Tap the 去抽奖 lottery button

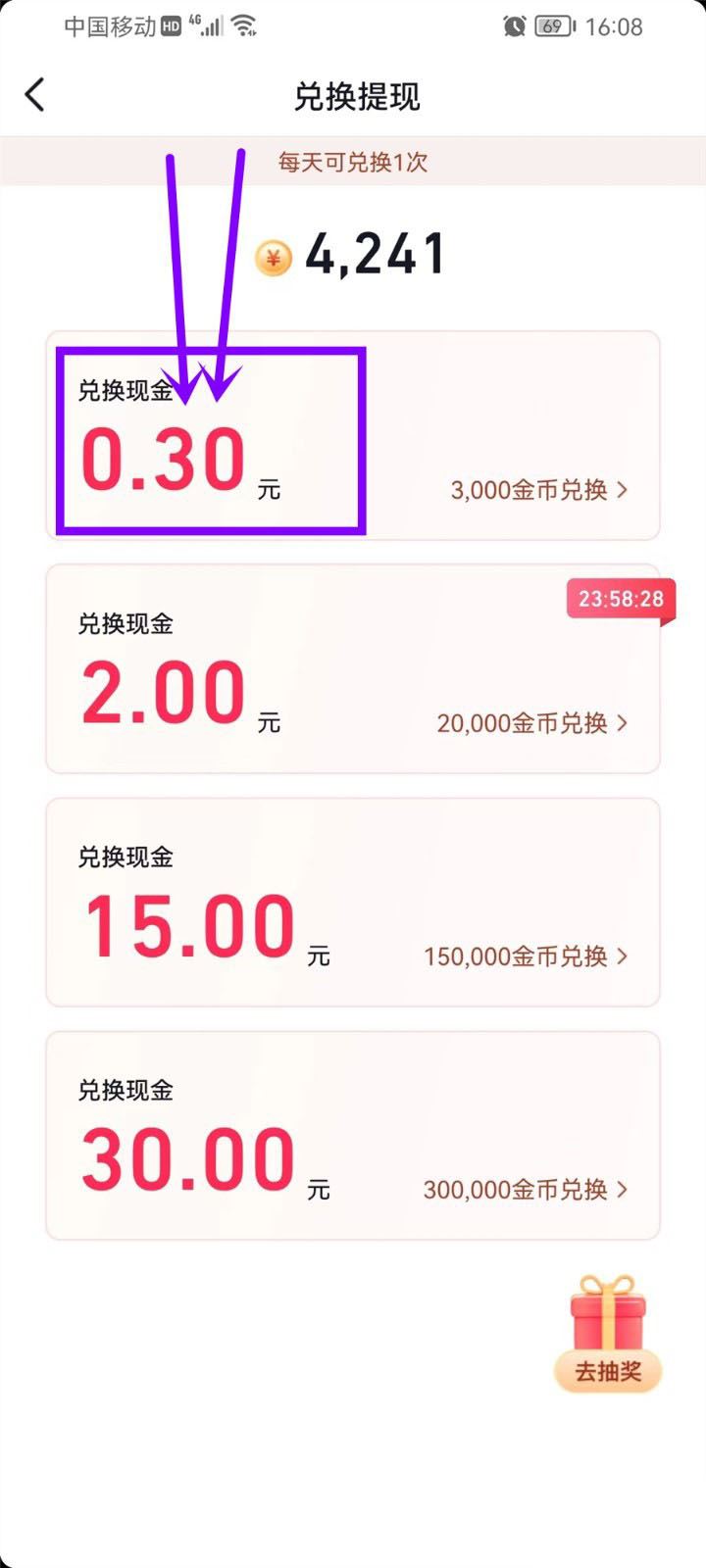(x=606, y=1372)
